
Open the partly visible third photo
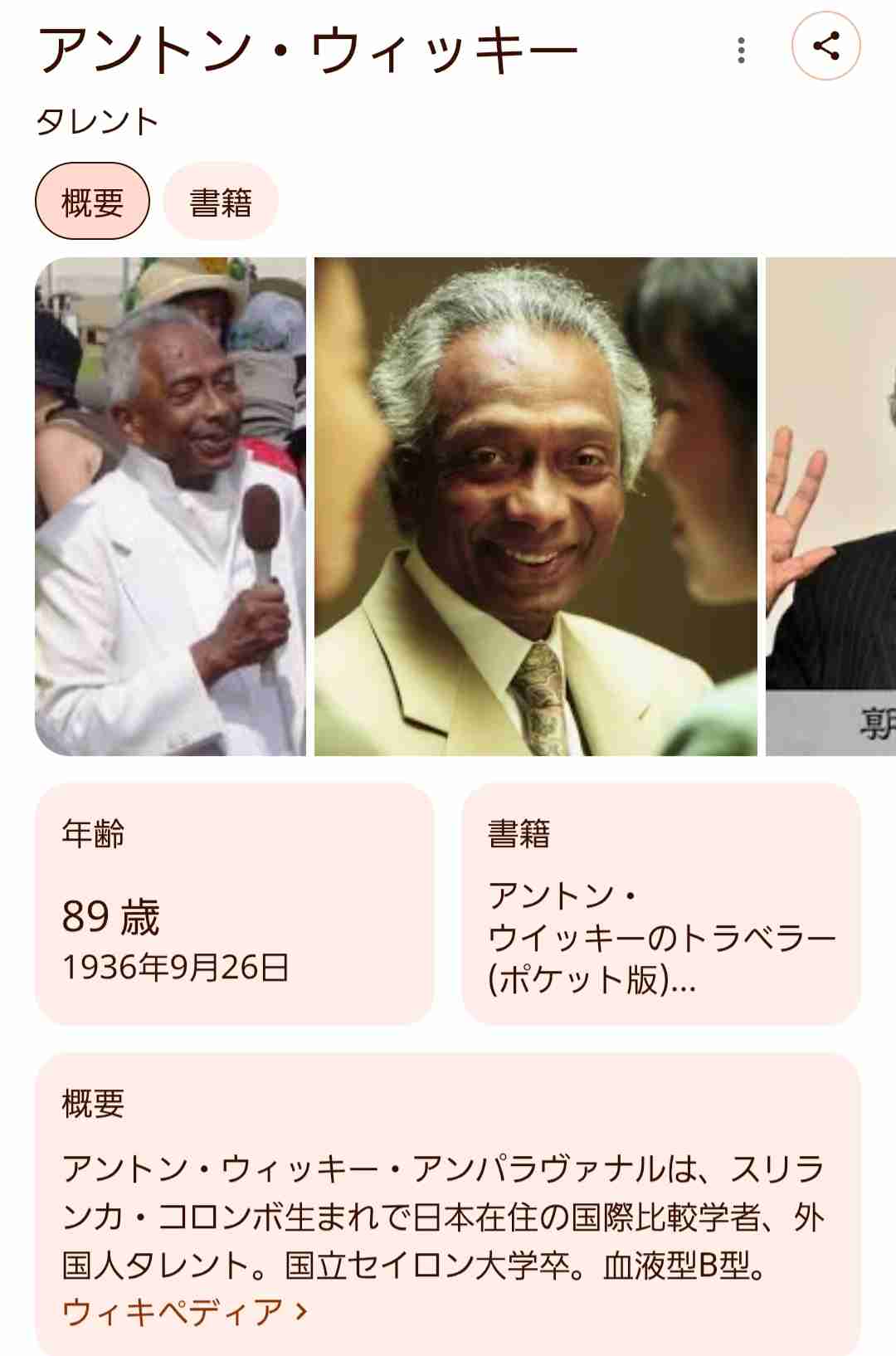tap(831, 506)
